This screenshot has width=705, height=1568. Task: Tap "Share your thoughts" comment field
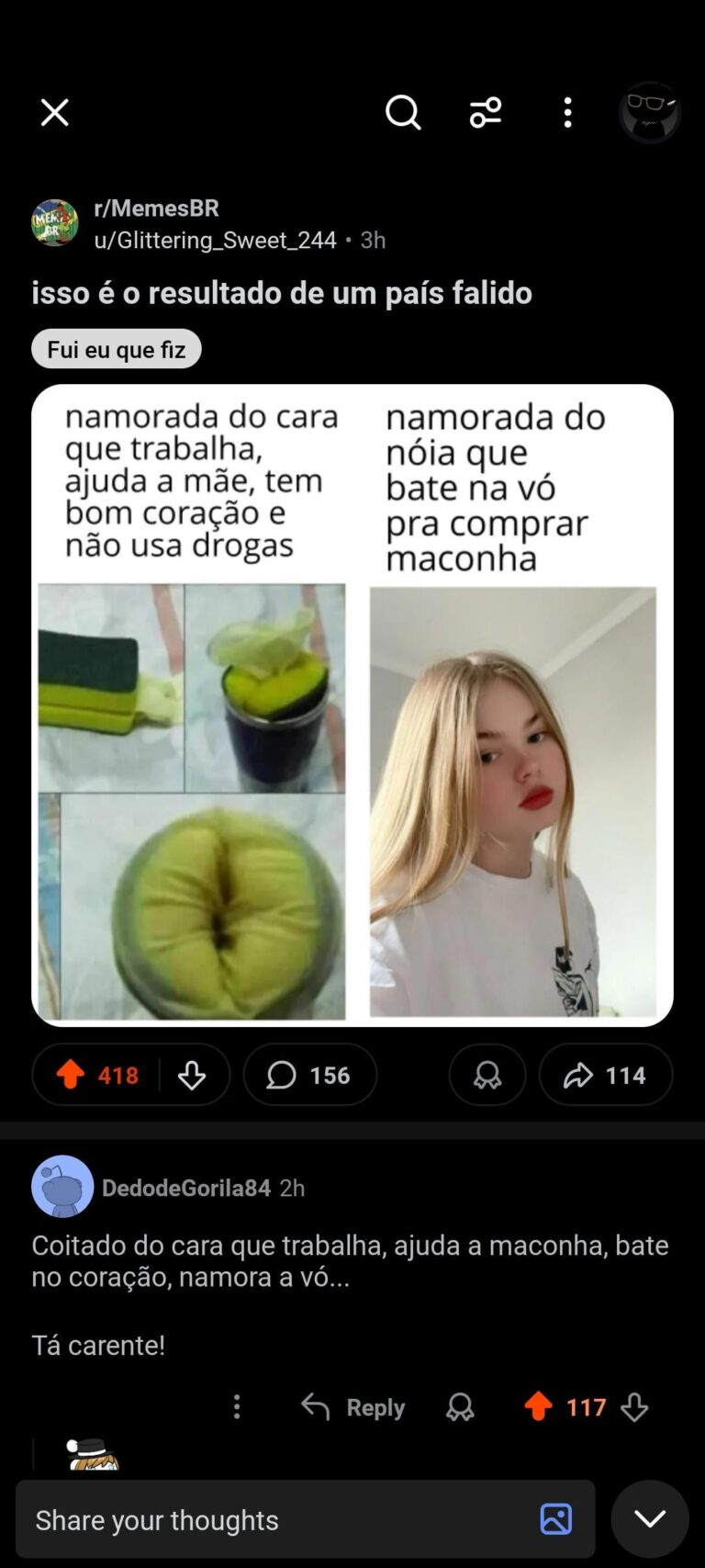click(275, 1520)
